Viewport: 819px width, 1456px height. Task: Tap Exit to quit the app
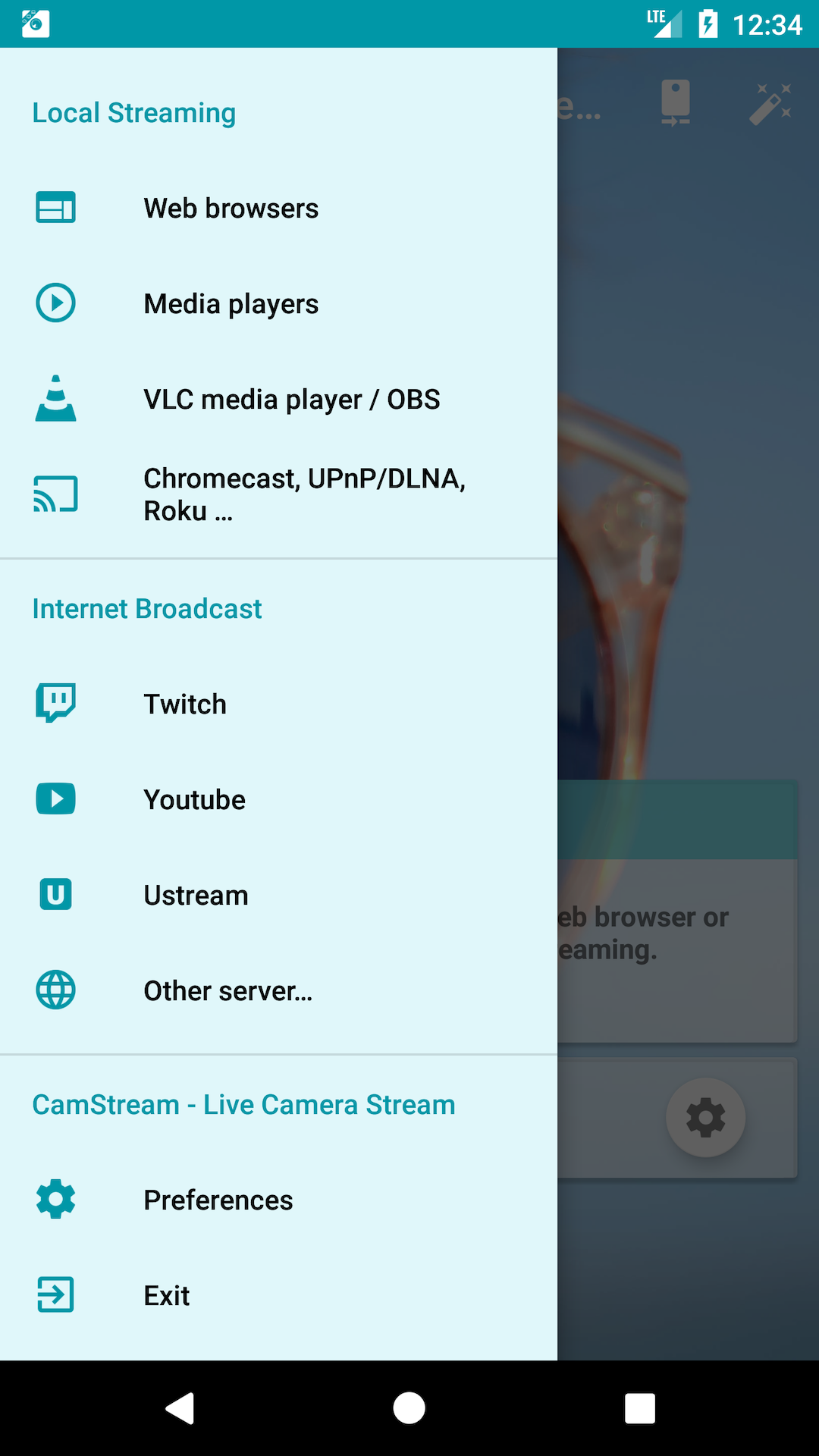[x=278, y=1295]
